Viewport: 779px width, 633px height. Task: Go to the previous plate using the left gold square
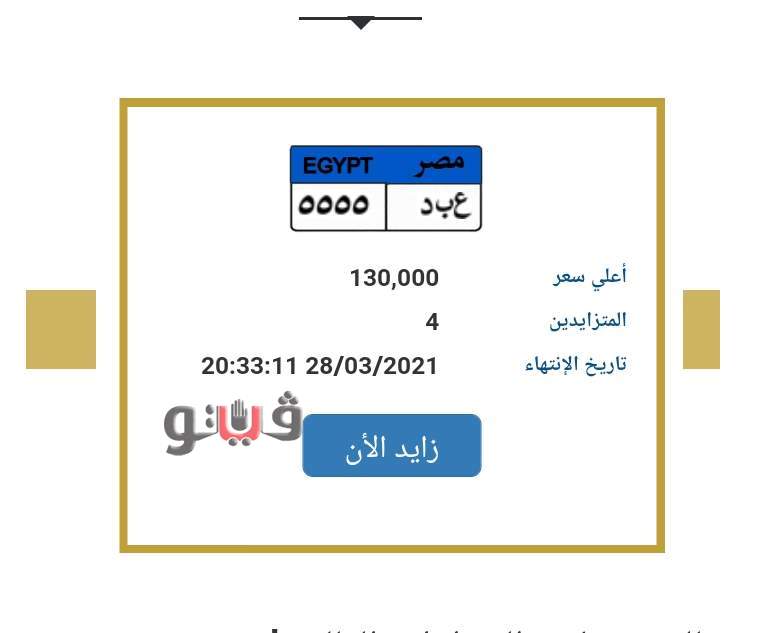[61, 329]
